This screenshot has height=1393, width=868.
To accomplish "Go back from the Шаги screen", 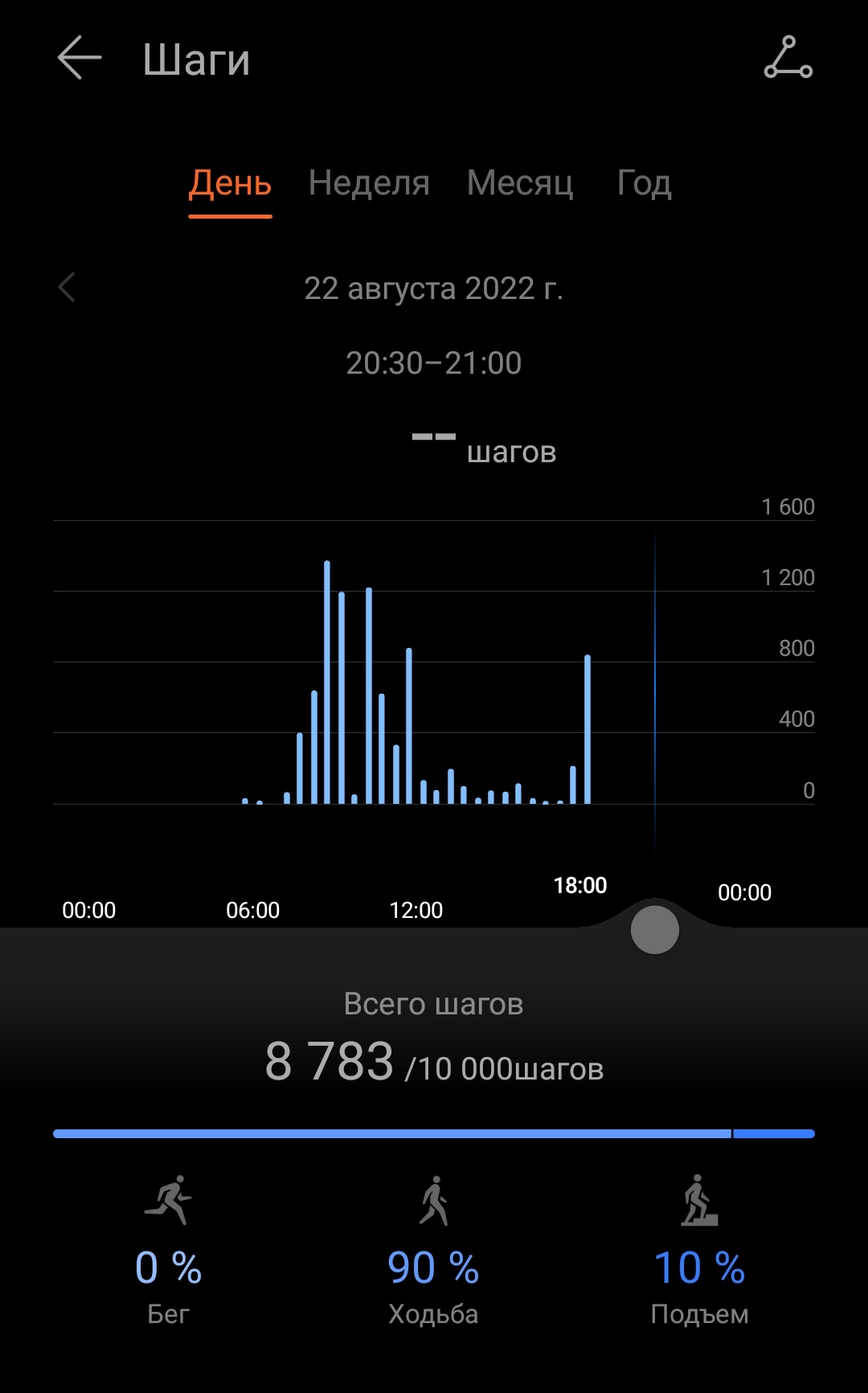I will click(x=80, y=58).
